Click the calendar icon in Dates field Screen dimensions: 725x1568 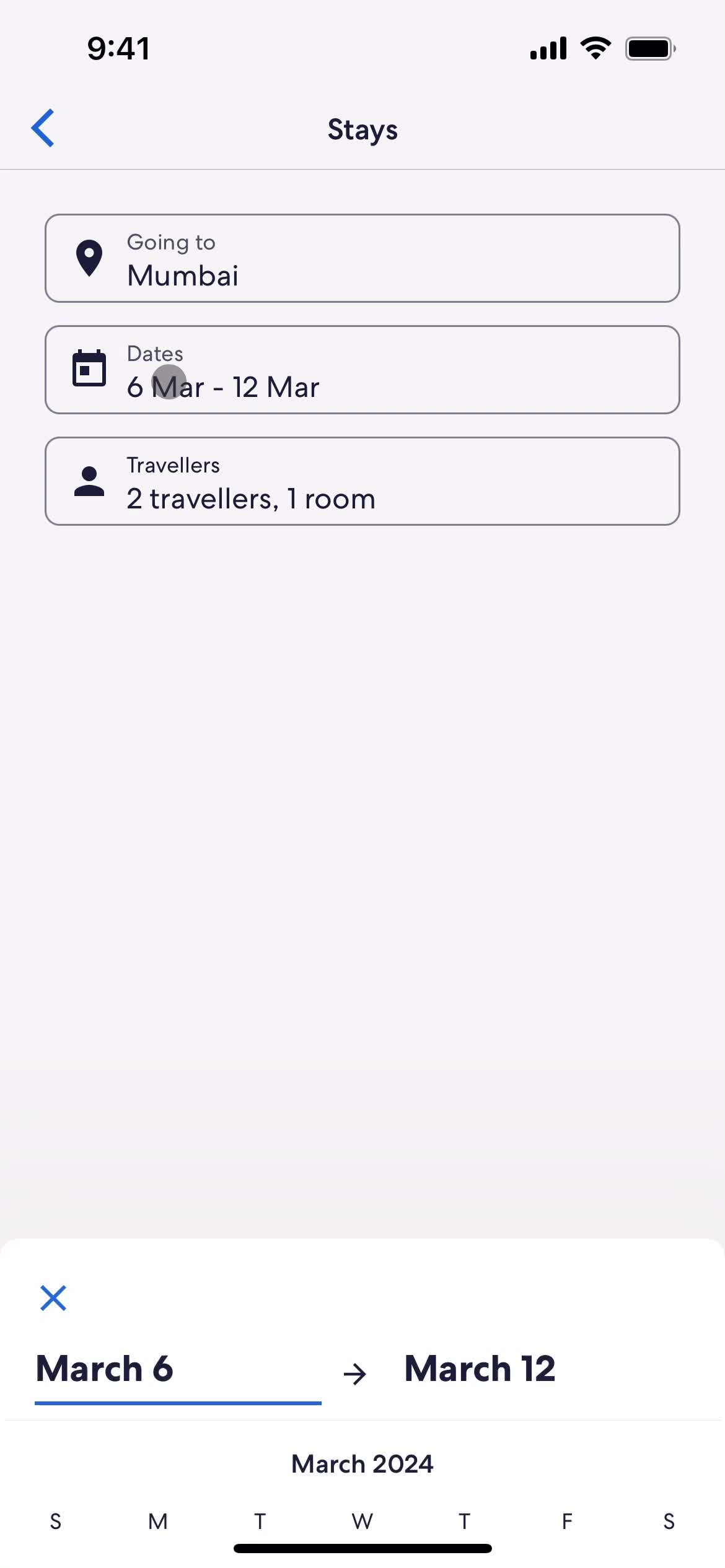[x=89, y=369]
